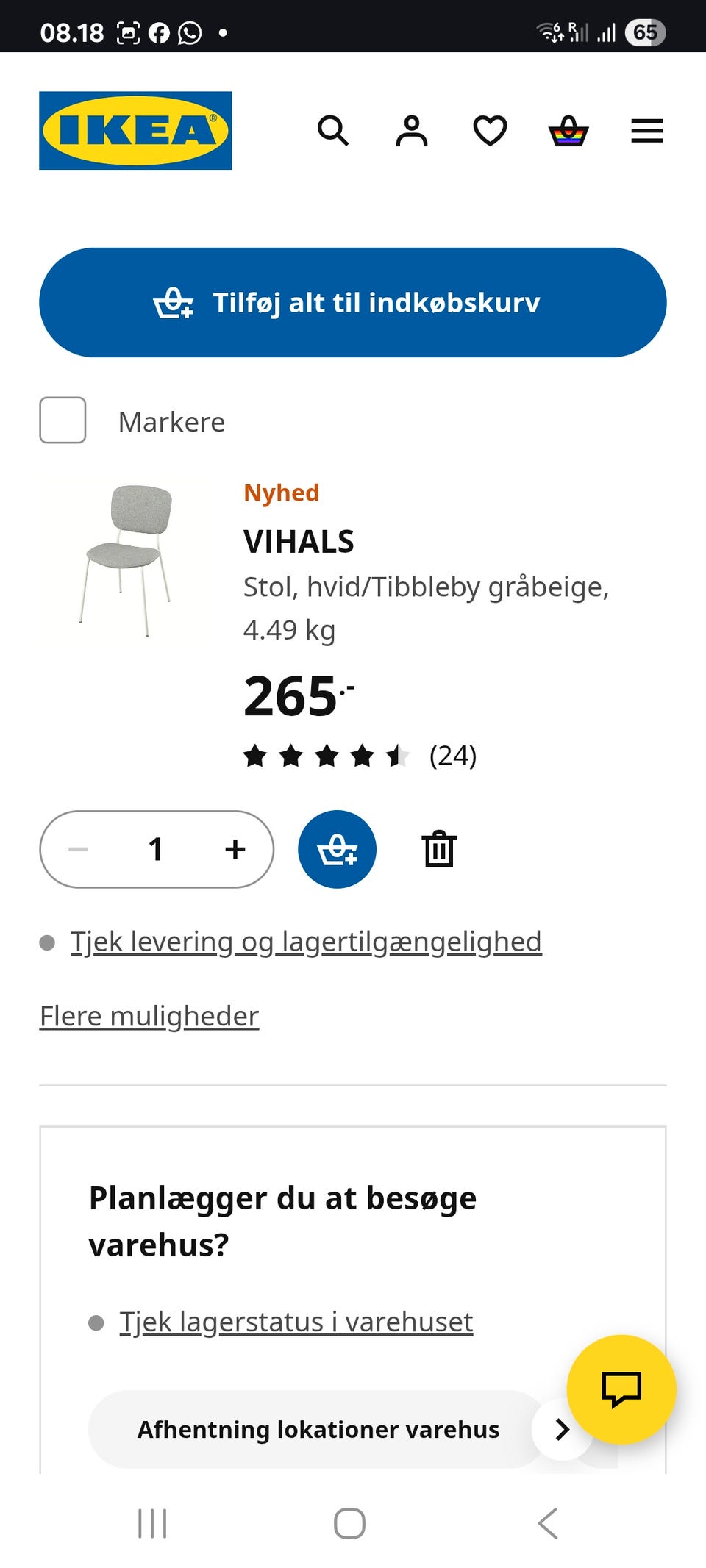Open the yellow chat bubble button
Screen dimensions: 706x1568
coord(621,1389)
